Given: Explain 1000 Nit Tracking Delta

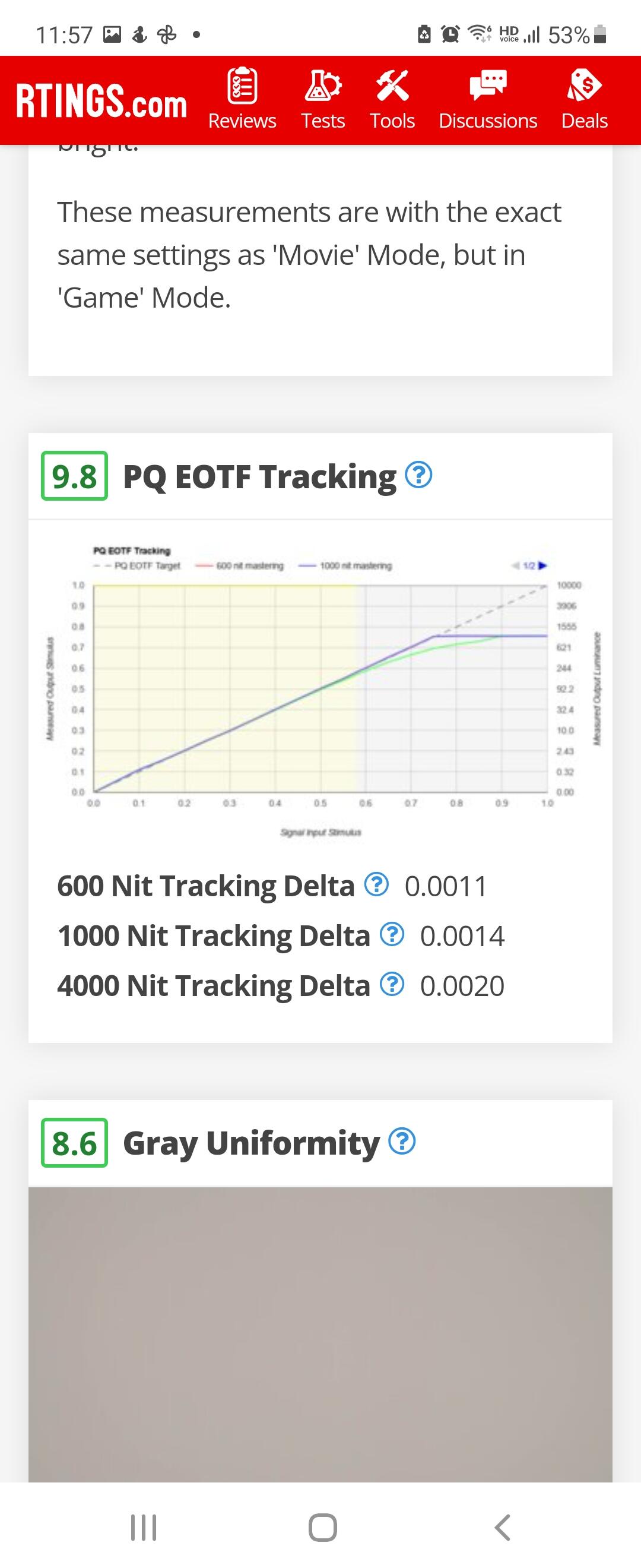Looking at the screenshot, I should pyautogui.click(x=392, y=934).
